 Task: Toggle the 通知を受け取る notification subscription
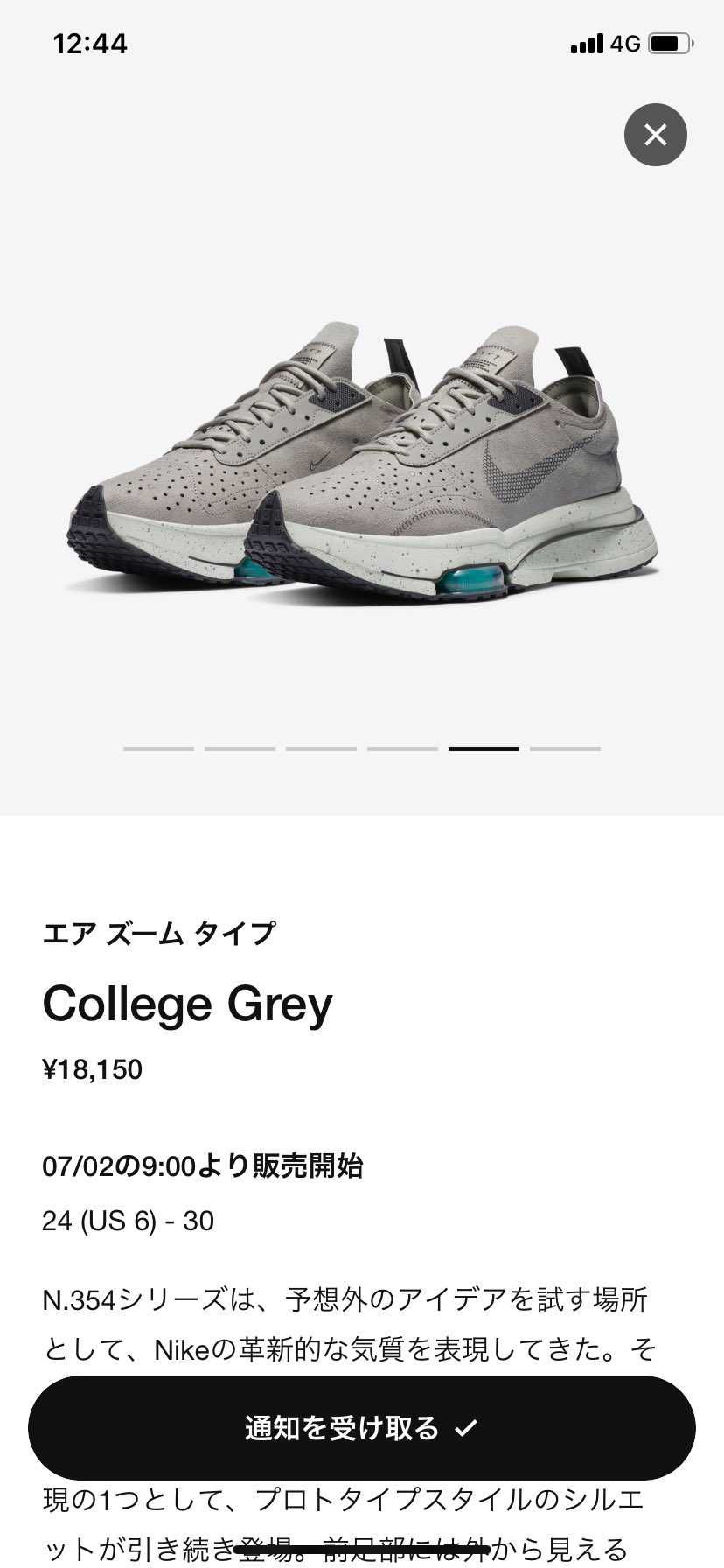pos(362,1425)
